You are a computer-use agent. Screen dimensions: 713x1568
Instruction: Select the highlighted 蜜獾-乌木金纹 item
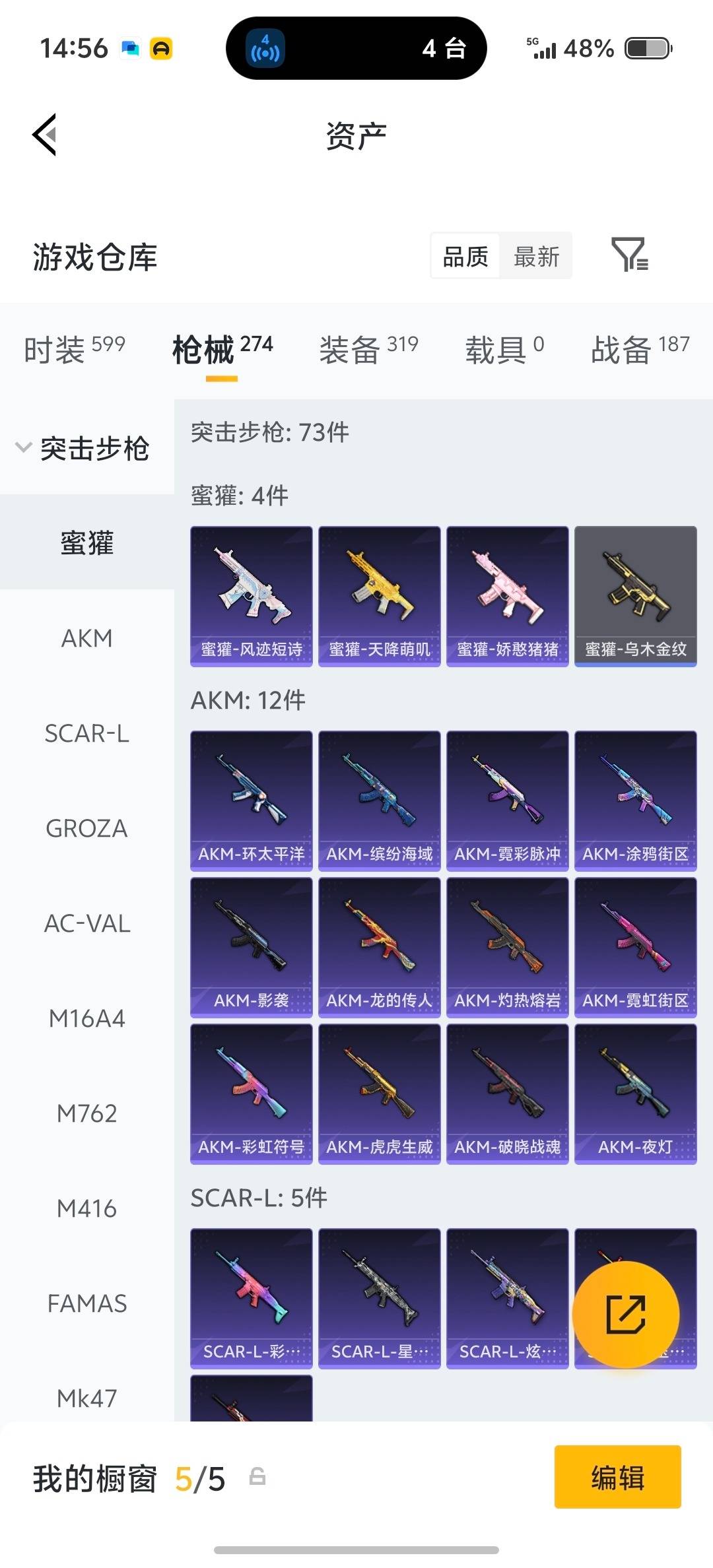pyautogui.click(x=636, y=593)
